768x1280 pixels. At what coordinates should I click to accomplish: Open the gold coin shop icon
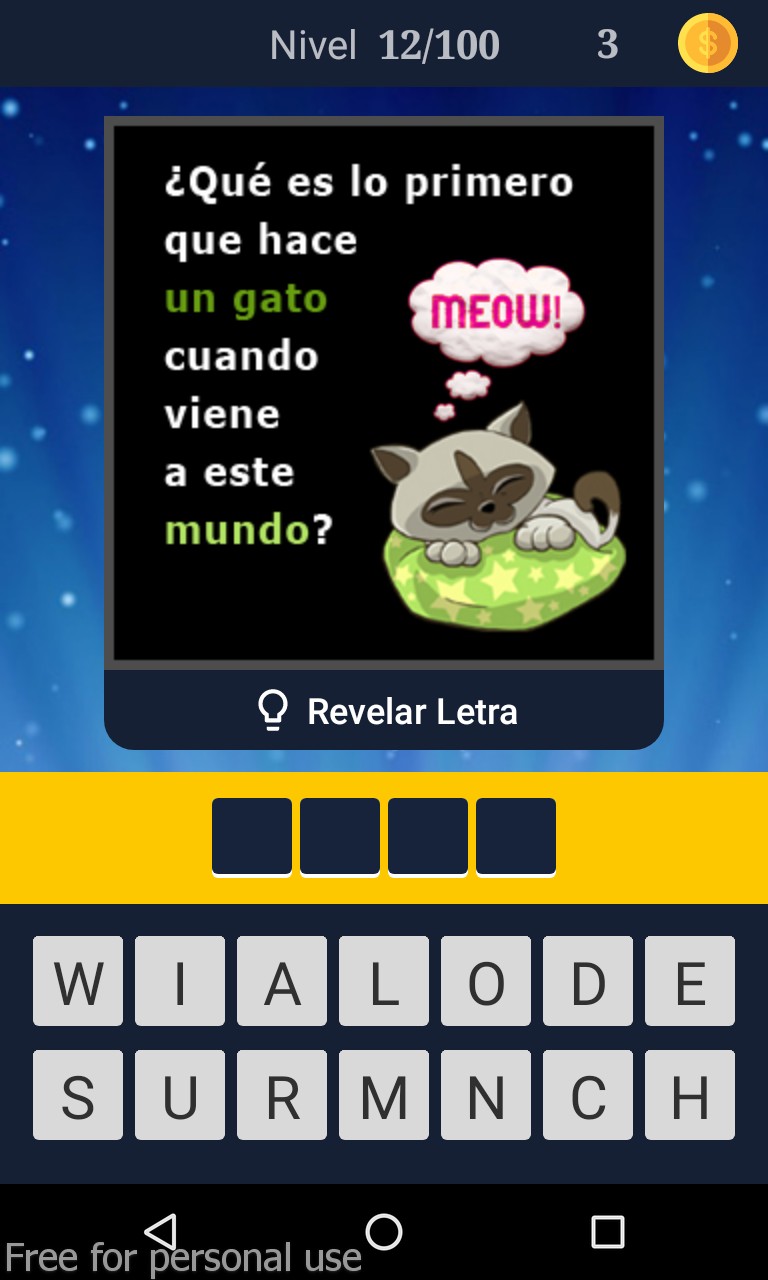707,44
